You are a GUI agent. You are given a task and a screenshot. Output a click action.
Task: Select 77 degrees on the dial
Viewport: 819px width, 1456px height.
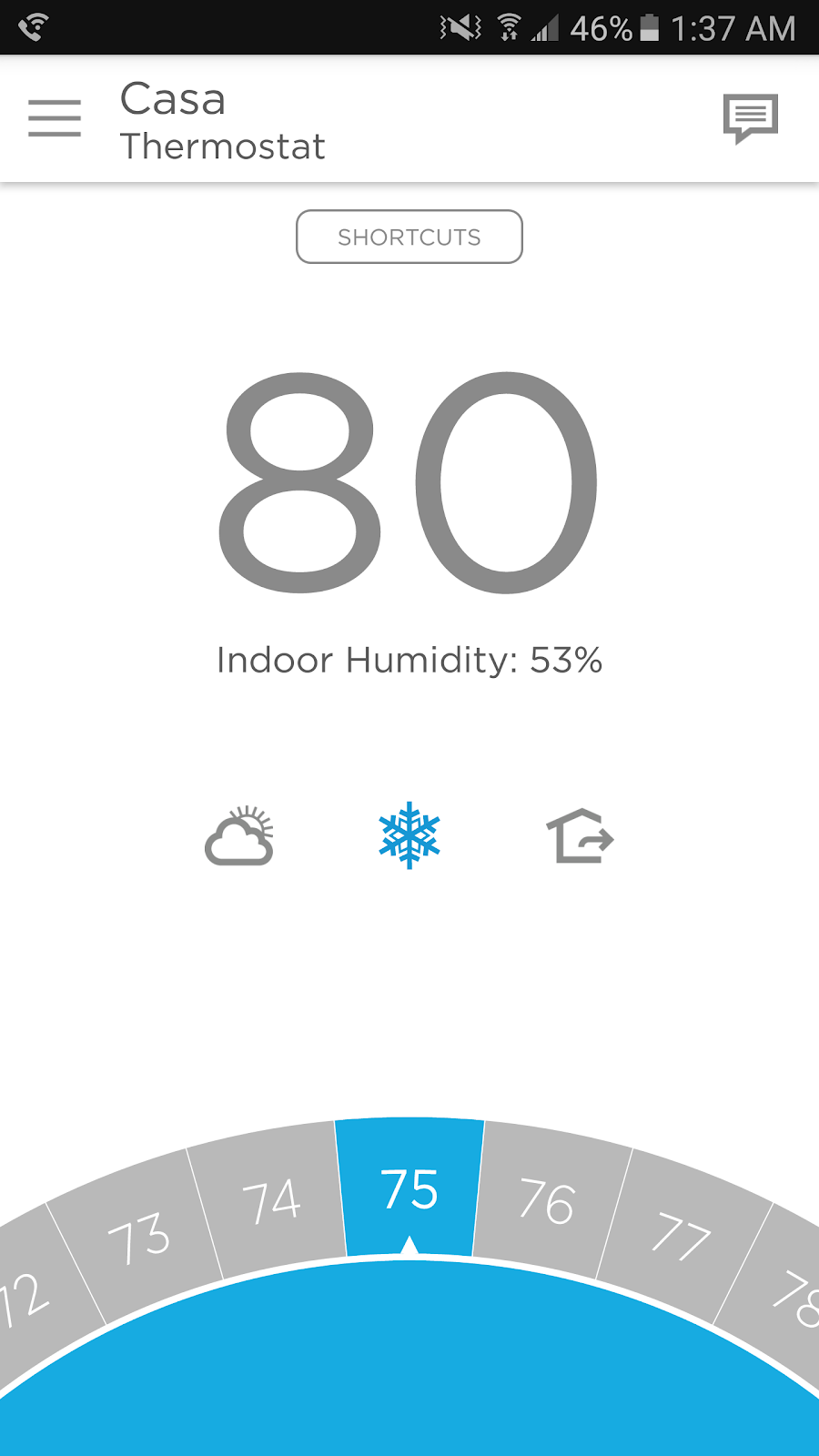click(x=681, y=1236)
